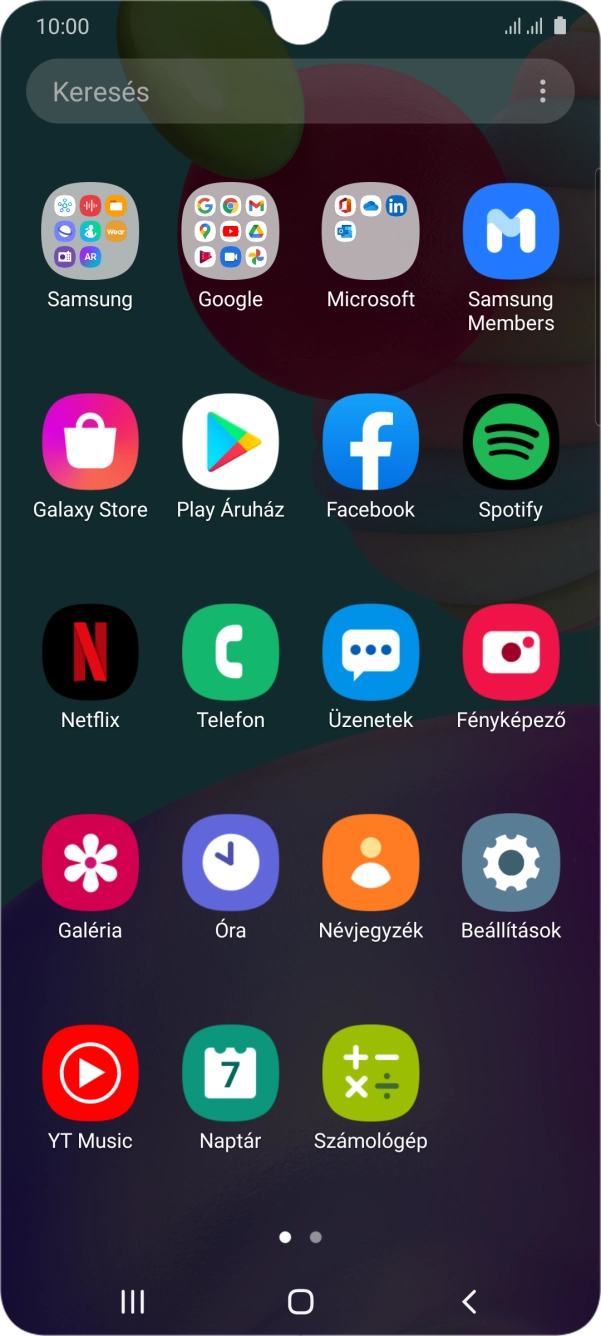Viewport: 601px width, 1336px height.
Task: Open Galéria
Action: click(x=90, y=862)
